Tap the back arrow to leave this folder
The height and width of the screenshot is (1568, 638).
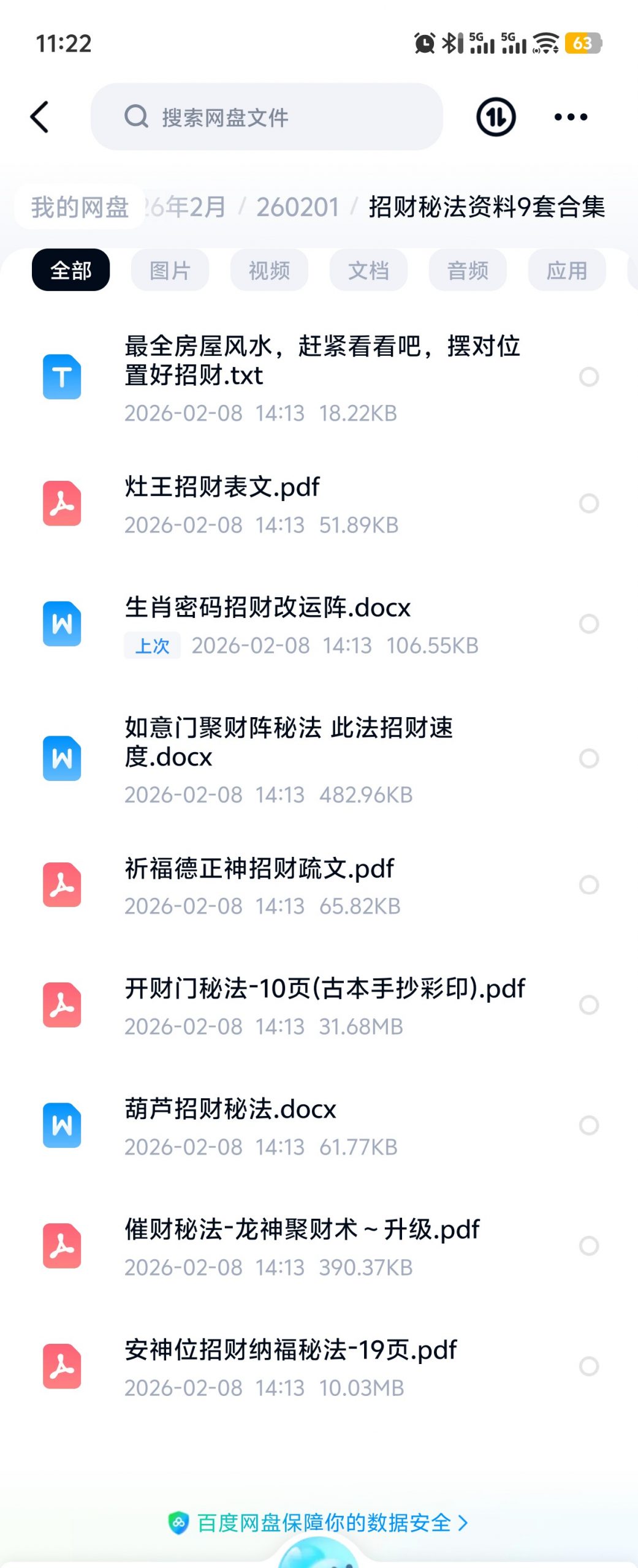(x=40, y=116)
